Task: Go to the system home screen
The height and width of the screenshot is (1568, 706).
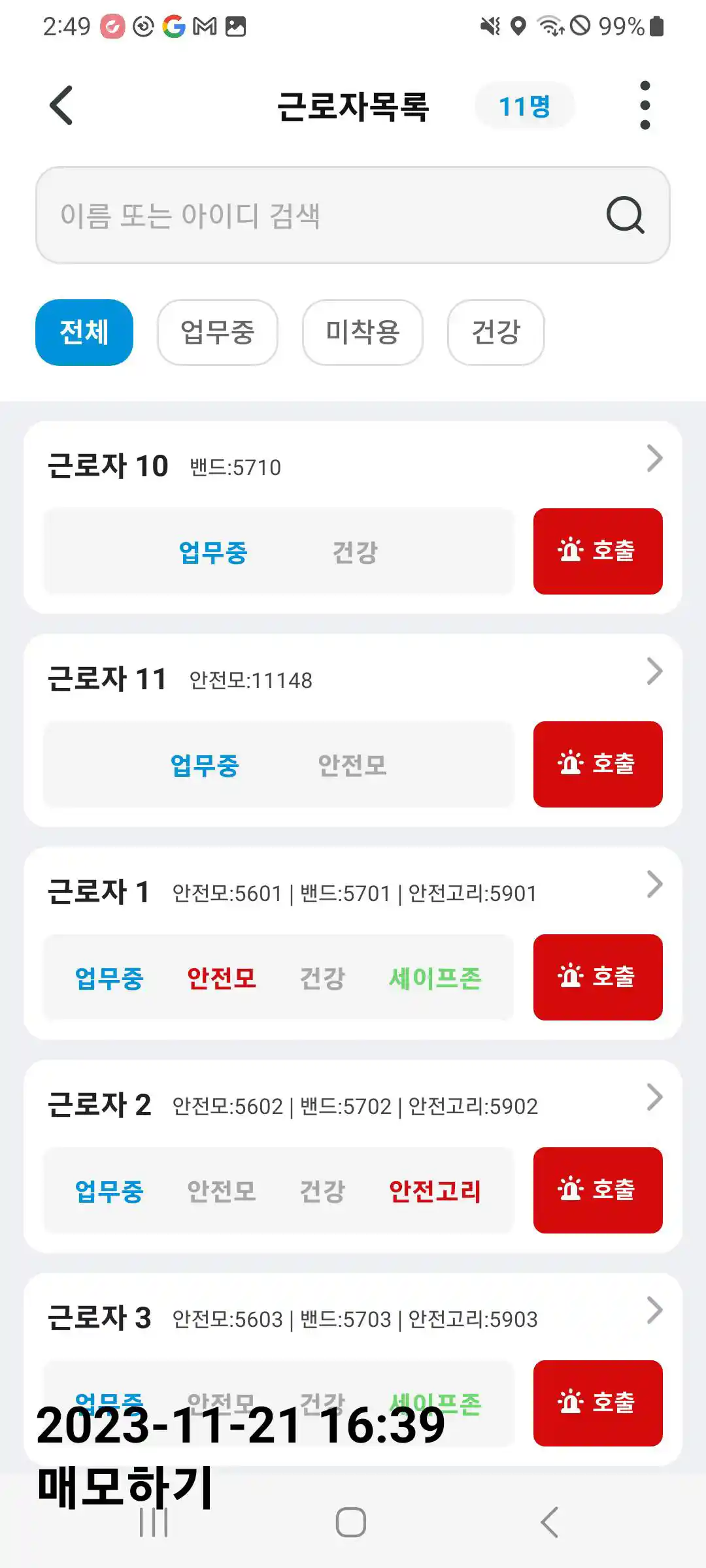Action: tap(351, 1522)
